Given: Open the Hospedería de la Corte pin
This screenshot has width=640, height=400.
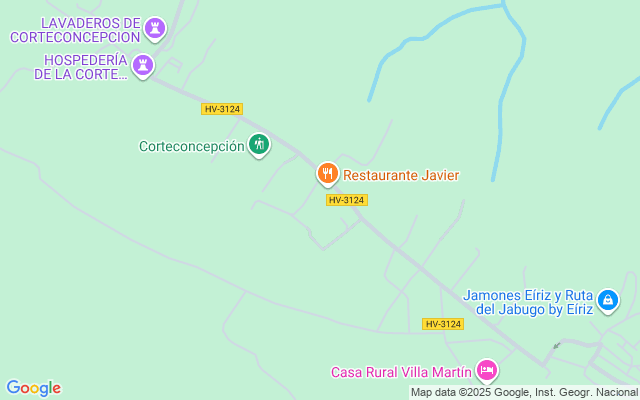Looking at the screenshot, I should pyautogui.click(x=145, y=66).
